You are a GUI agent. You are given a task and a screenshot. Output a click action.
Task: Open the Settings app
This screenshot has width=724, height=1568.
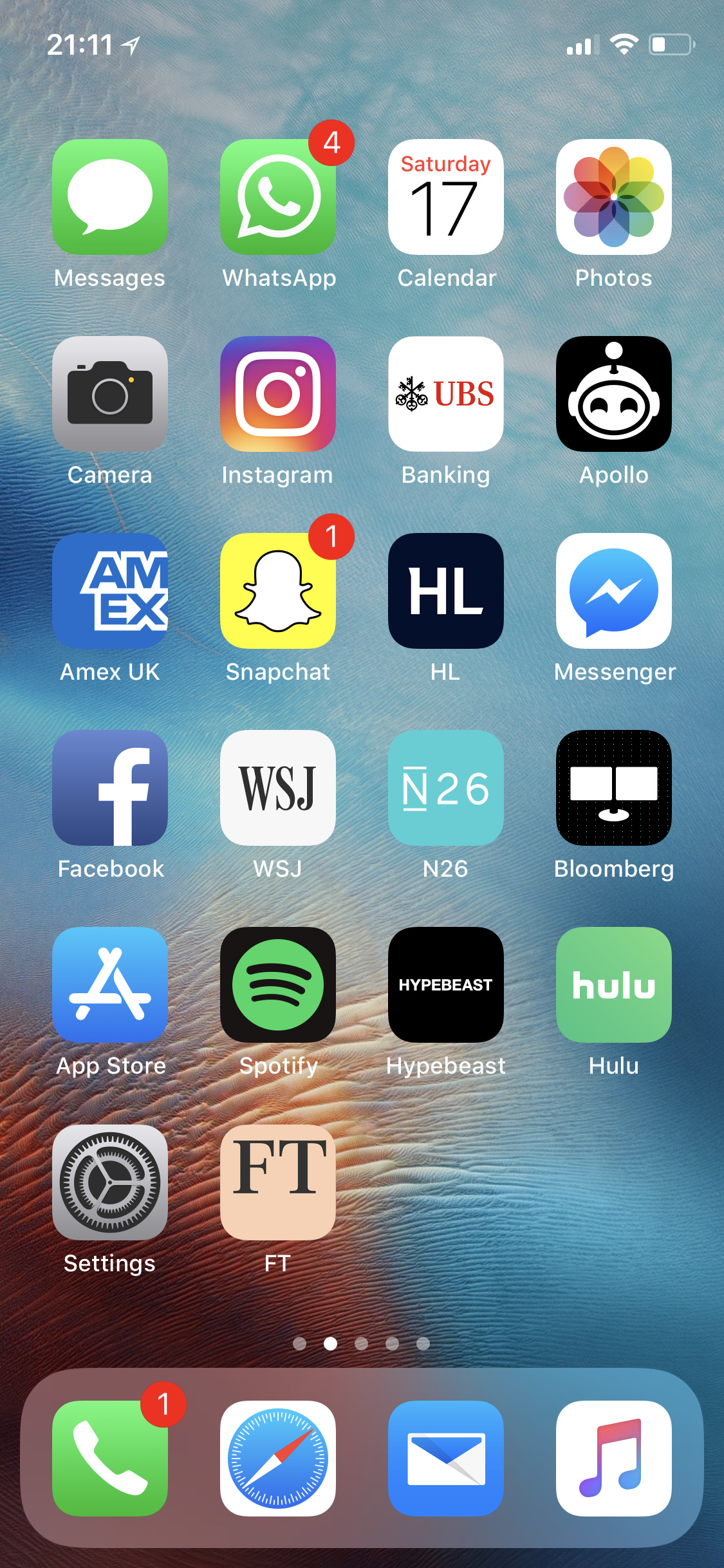pyautogui.click(x=110, y=1182)
